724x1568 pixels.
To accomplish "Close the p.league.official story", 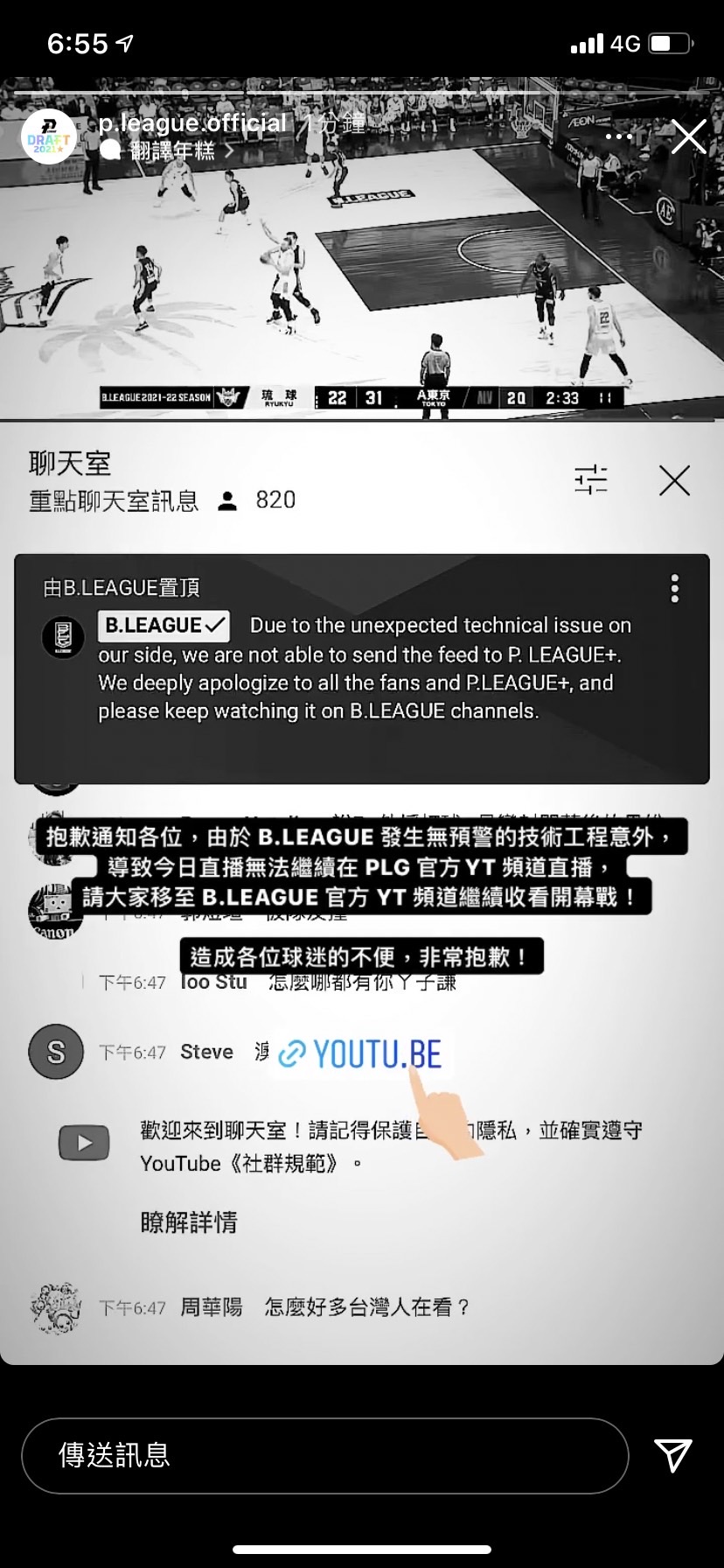I will click(688, 136).
